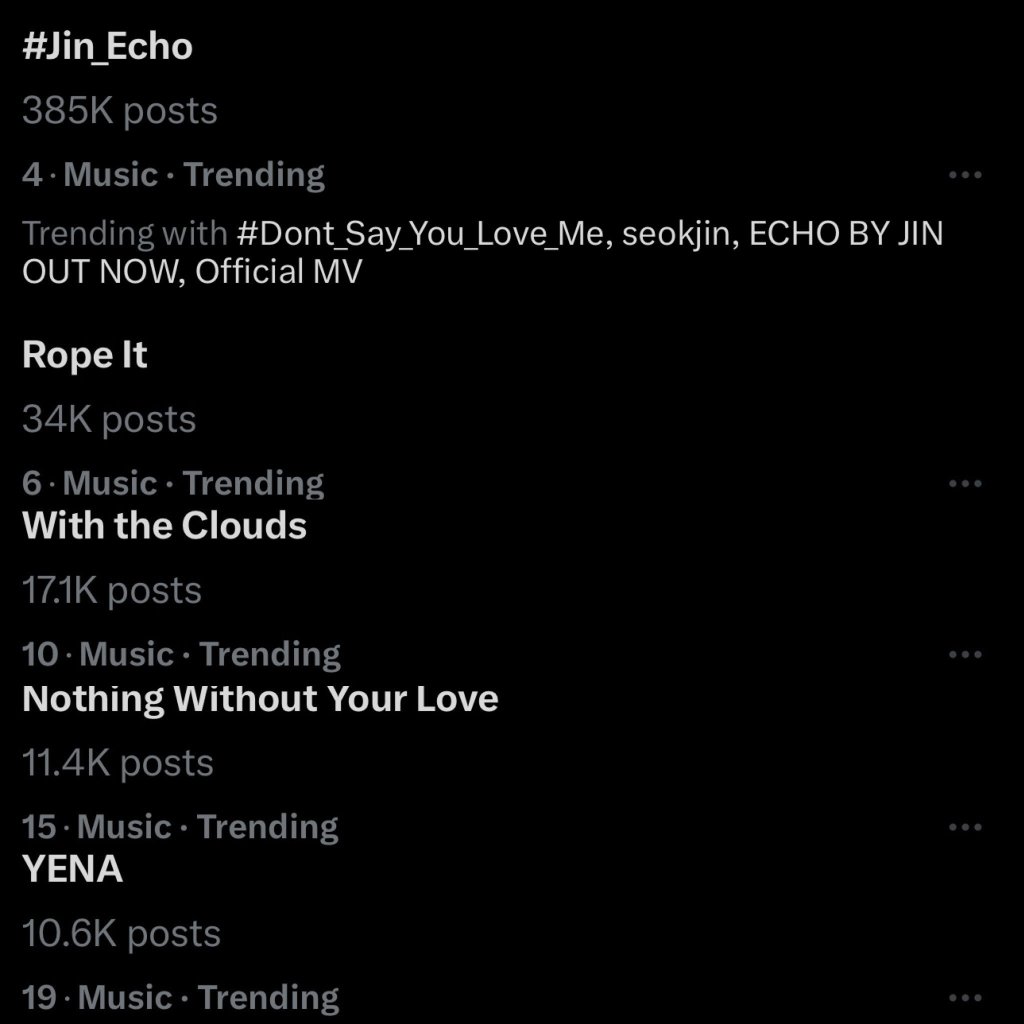Open the #Jin_Echo trending topic

[x=107, y=47]
